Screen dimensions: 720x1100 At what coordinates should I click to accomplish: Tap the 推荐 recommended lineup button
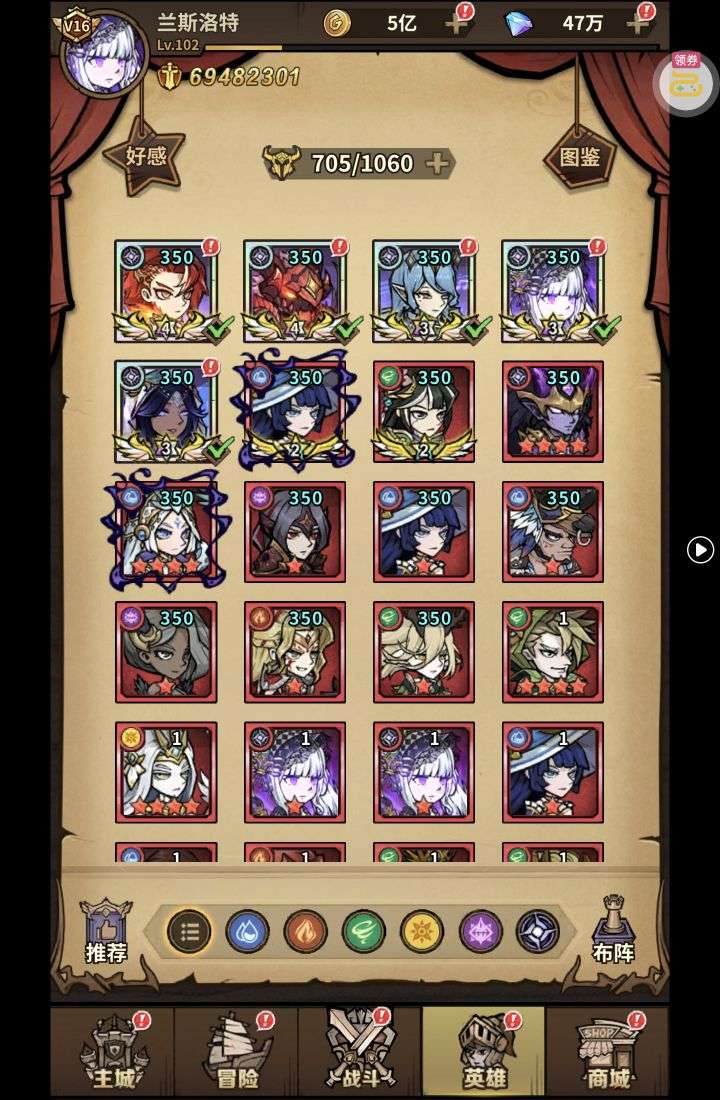tap(106, 930)
